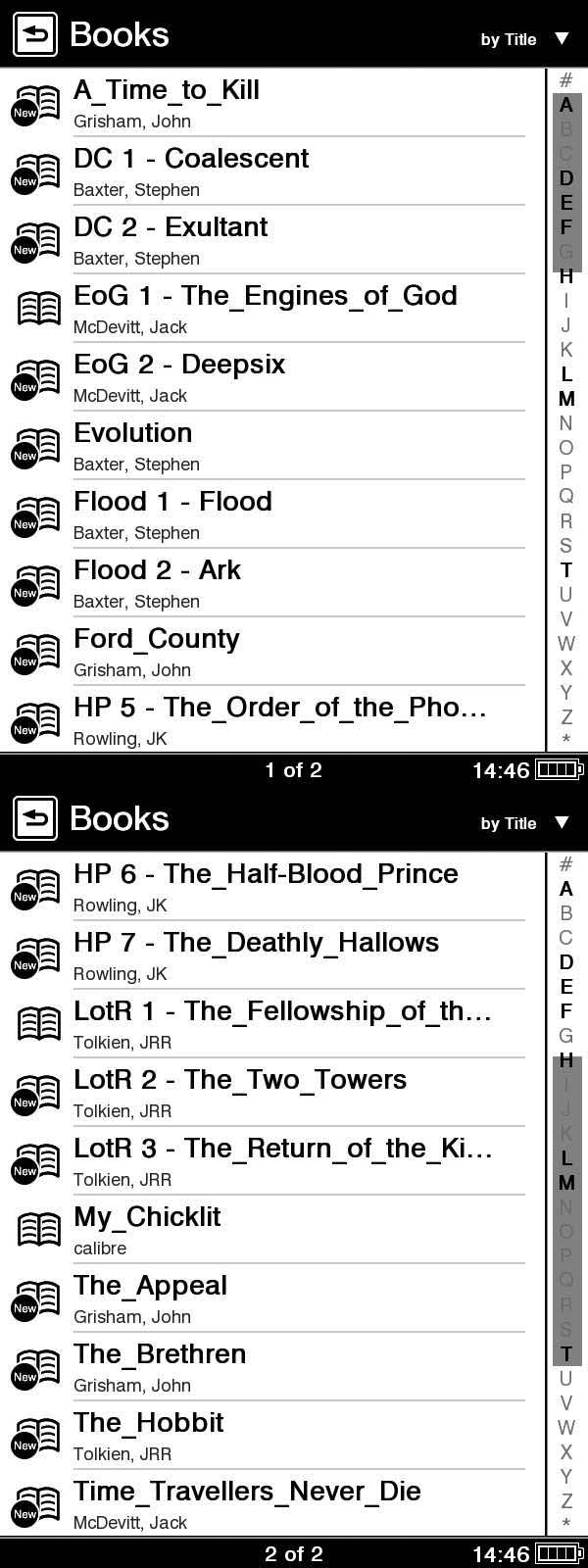Open The_Appeal by Grisham
Image resolution: width=588 pixels, height=1568 pixels.
[150, 1287]
